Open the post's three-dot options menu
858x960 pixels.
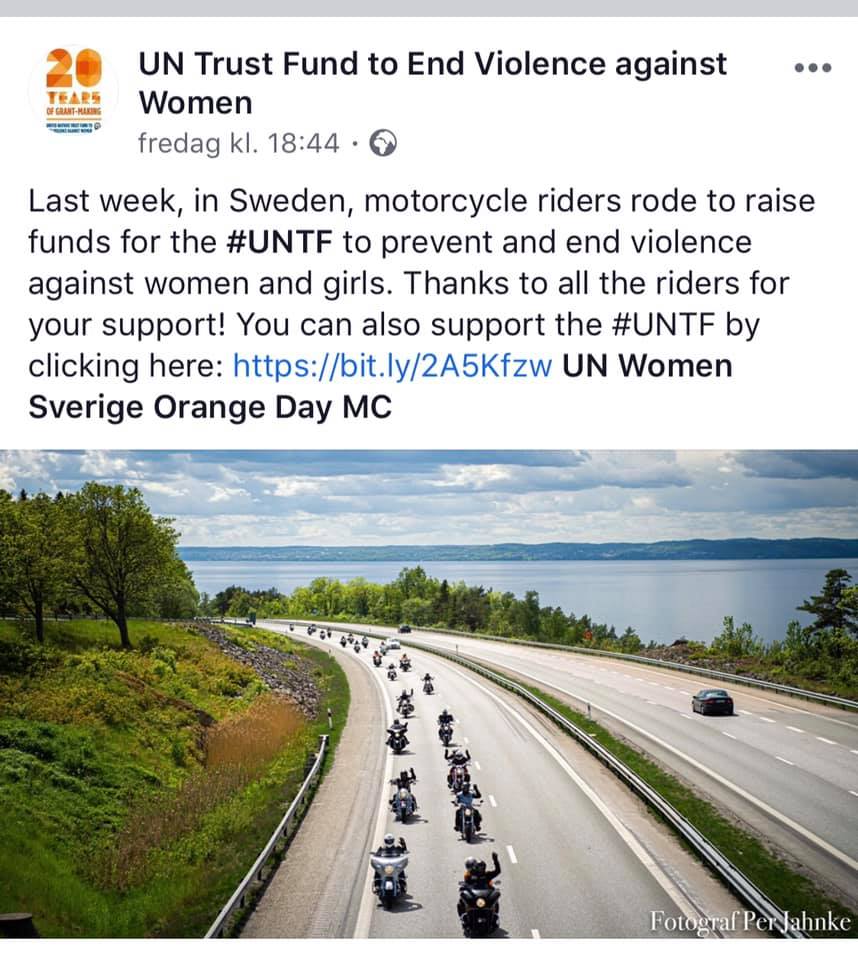tap(812, 68)
